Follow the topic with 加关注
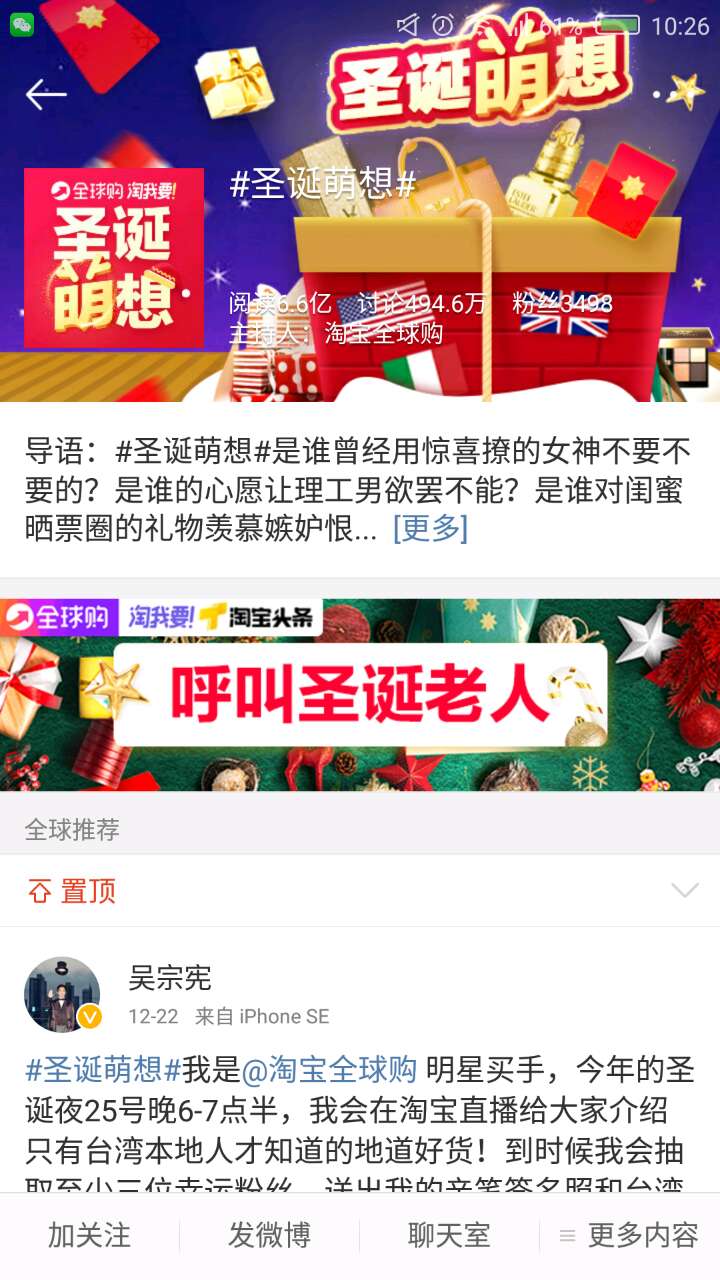 coord(90,1236)
